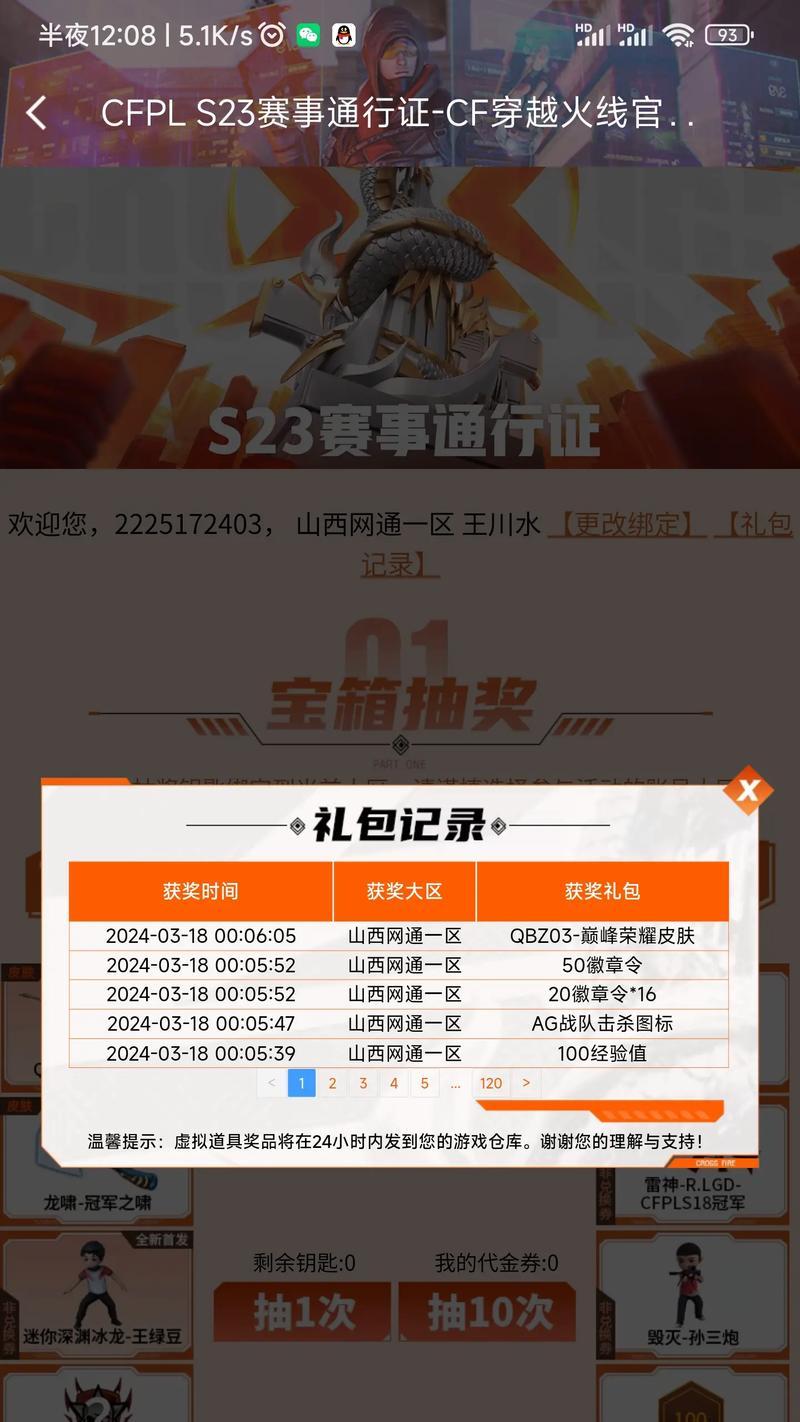
Task: Draw ten times with 抽10次
Action: pyautogui.click(x=488, y=1312)
